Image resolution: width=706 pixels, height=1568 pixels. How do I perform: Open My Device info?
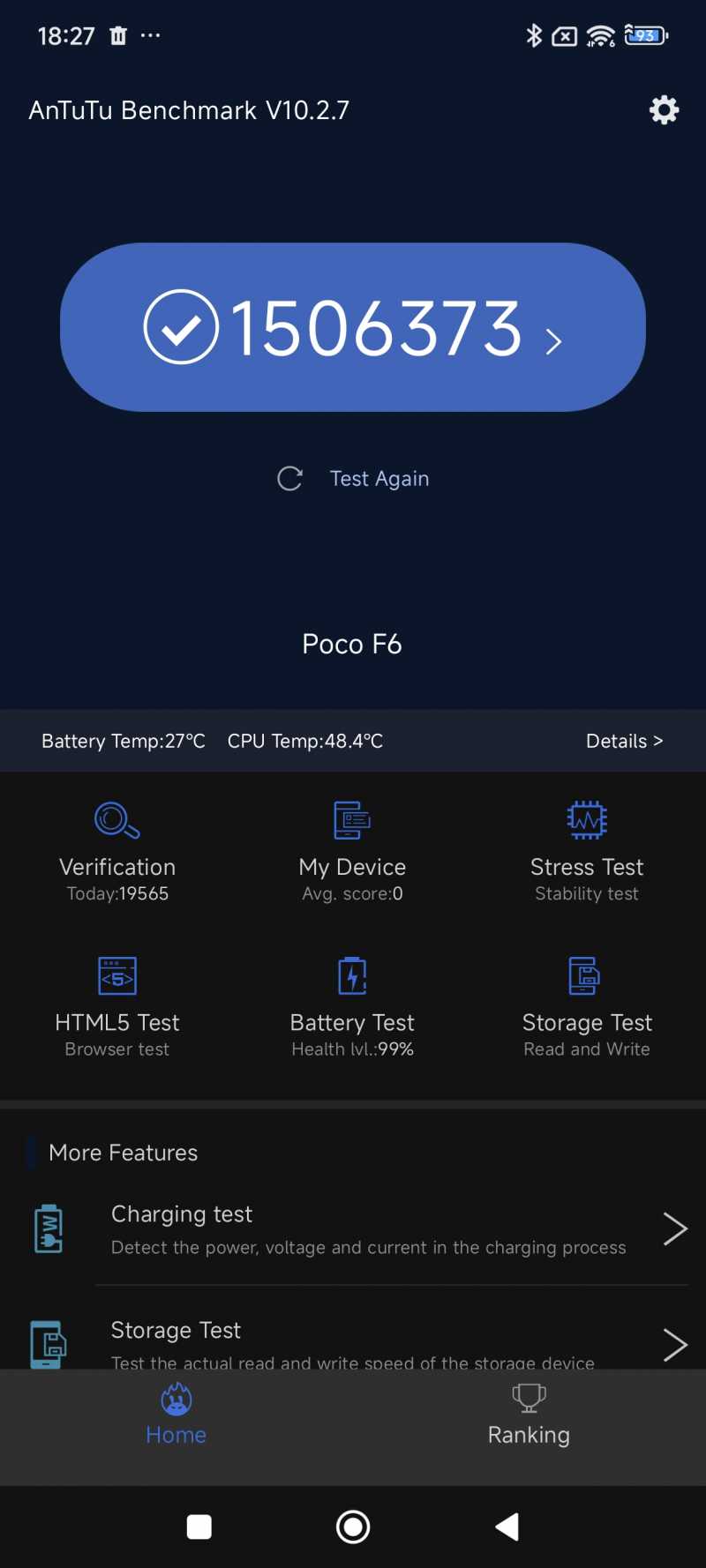(352, 852)
